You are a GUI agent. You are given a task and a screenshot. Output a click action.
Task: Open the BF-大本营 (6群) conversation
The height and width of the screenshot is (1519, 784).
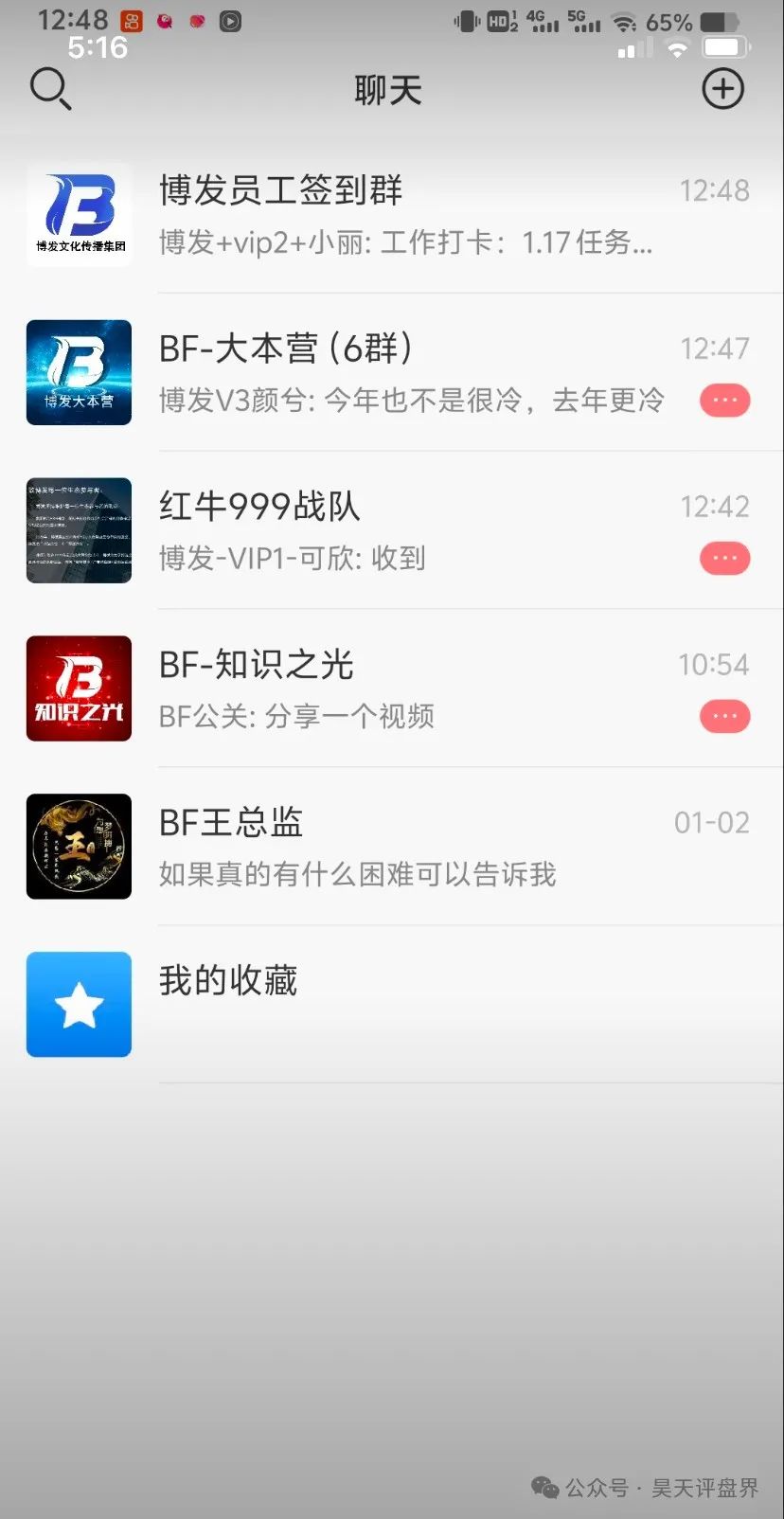(x=392, y=373)
